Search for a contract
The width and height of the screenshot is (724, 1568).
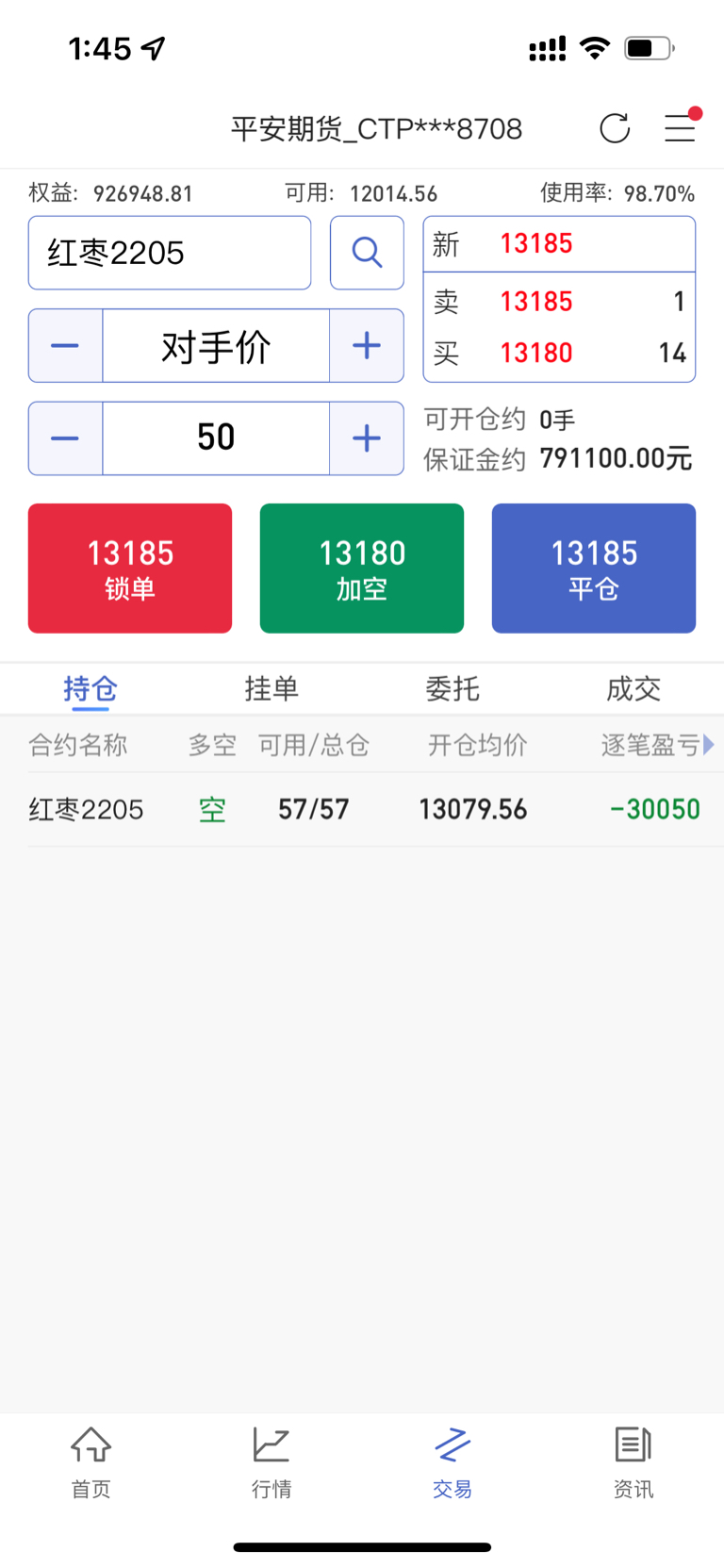point(367,253)
